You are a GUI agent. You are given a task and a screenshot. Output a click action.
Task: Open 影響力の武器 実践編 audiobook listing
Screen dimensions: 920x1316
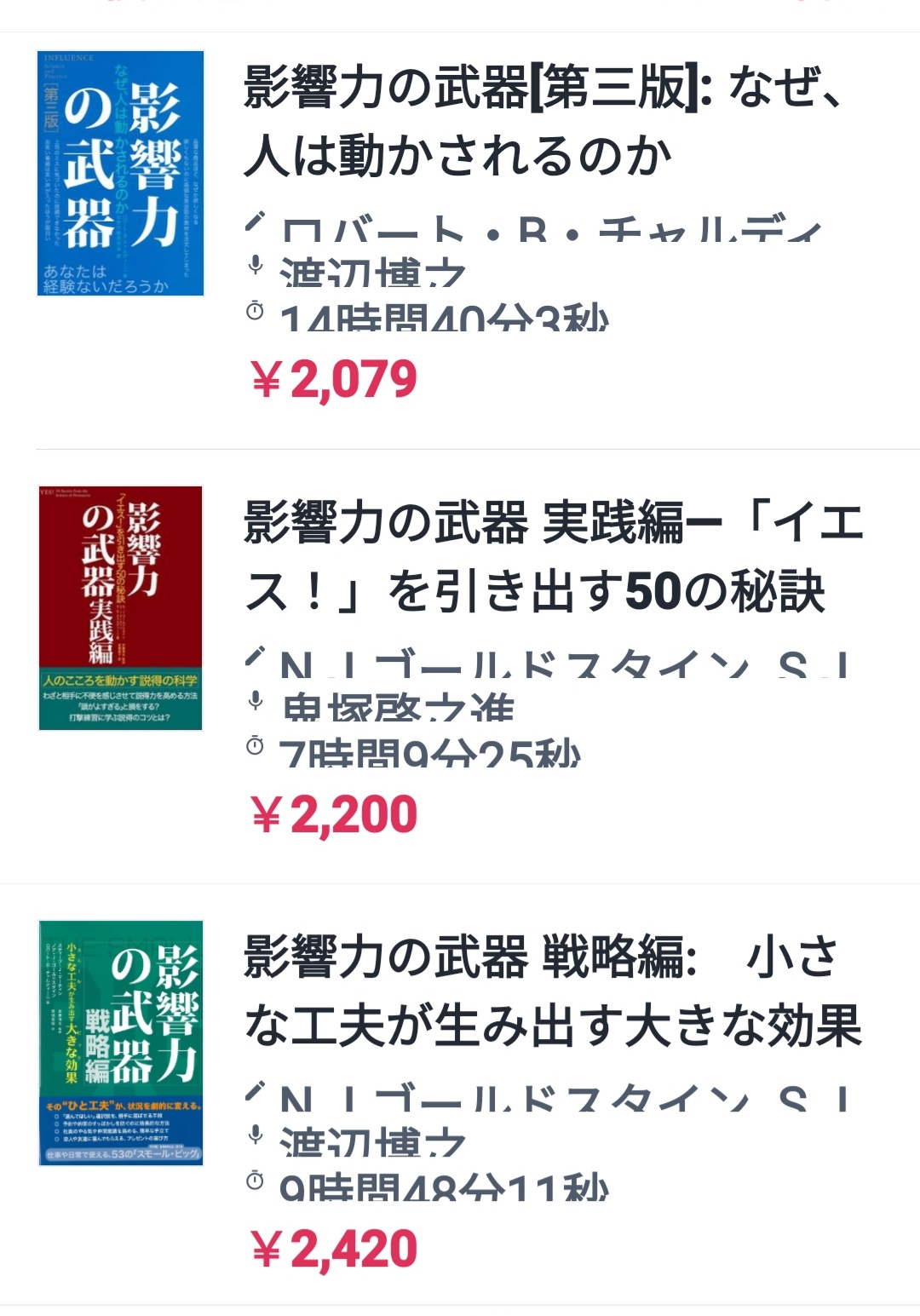(554, 556)
